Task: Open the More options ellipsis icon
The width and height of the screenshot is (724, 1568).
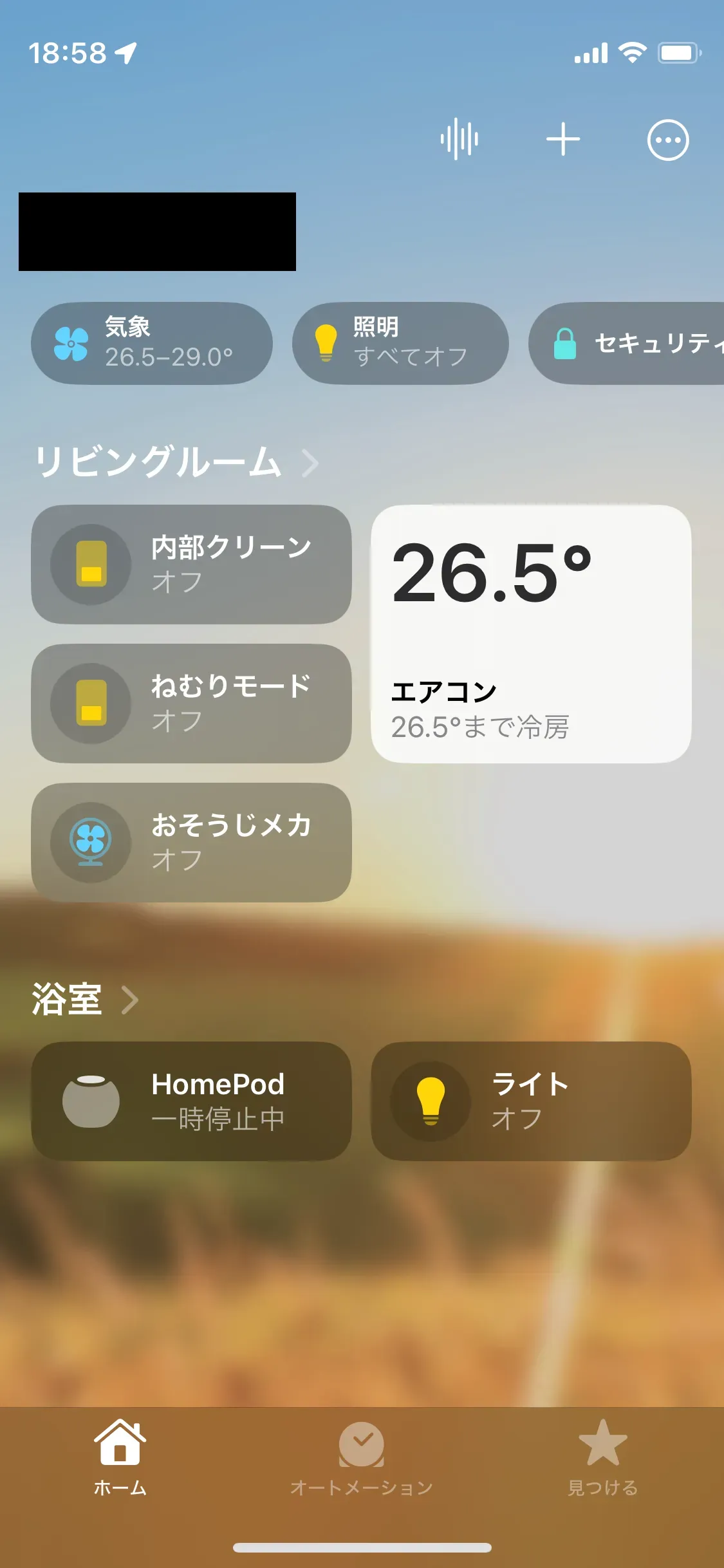Action: tap(668, 139)
